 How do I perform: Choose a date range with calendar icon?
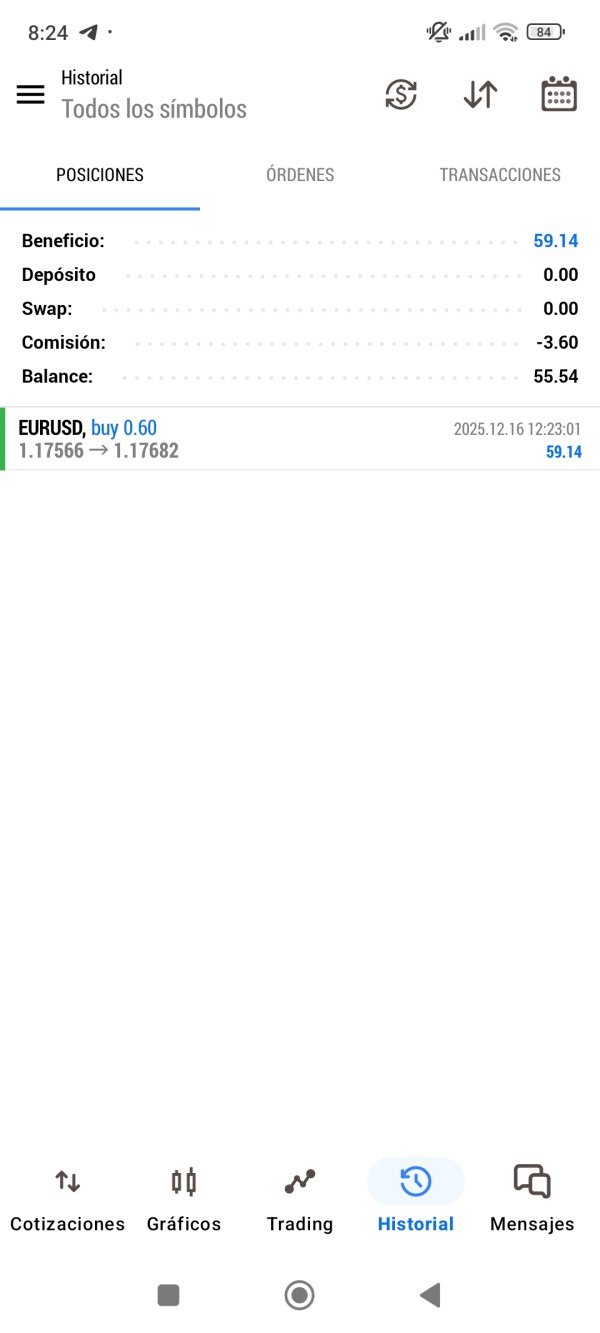(x=559, y=95)
